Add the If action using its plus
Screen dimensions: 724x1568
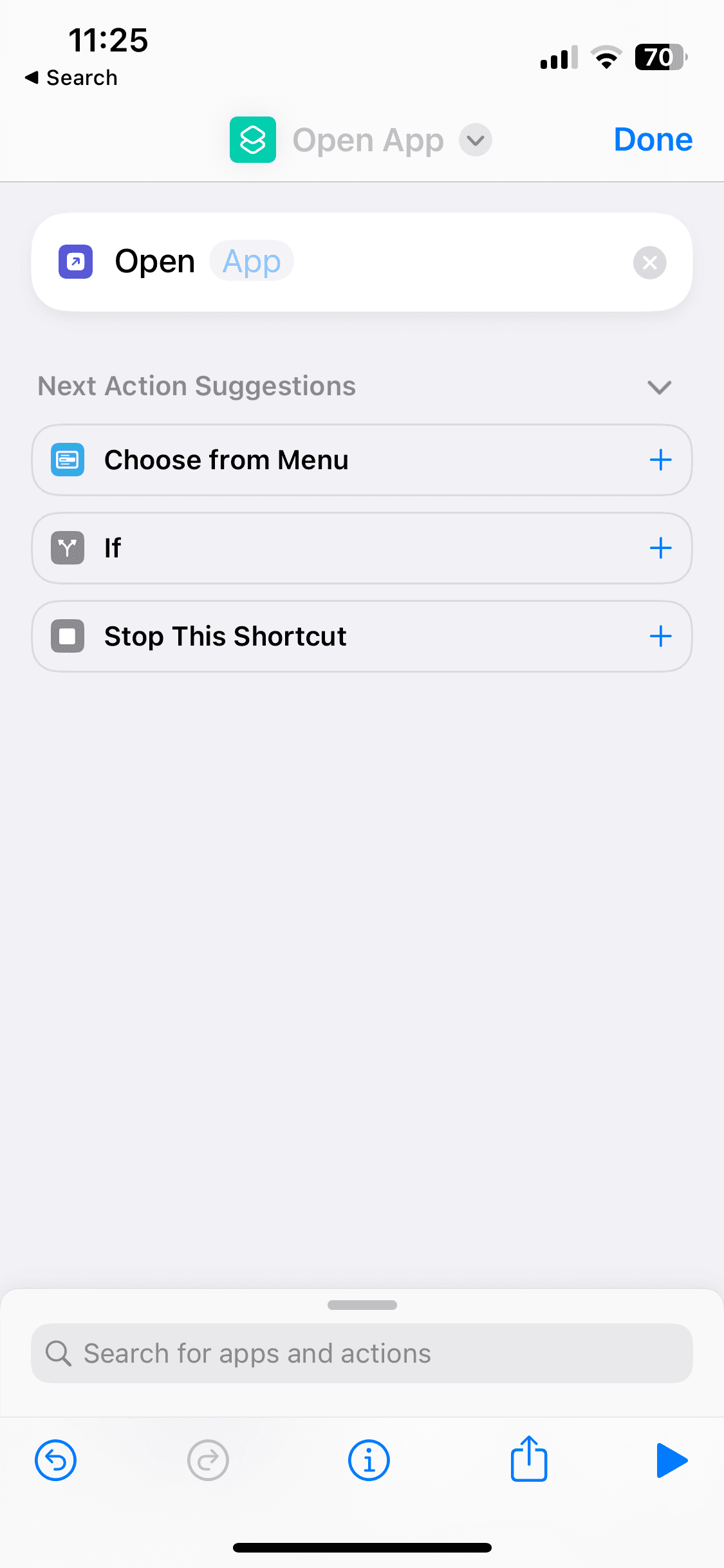tap(661, 548)
